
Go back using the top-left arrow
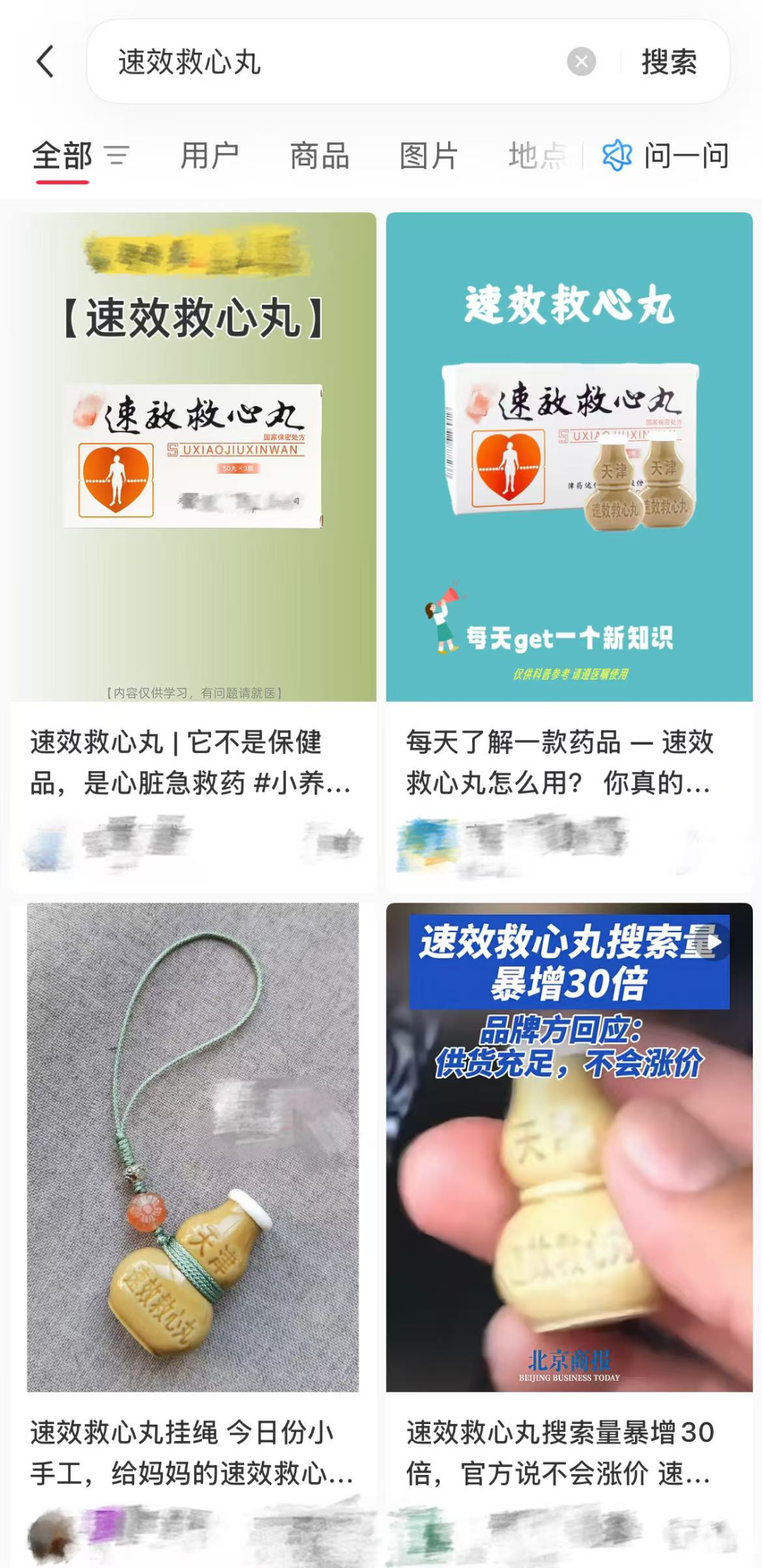45,61
